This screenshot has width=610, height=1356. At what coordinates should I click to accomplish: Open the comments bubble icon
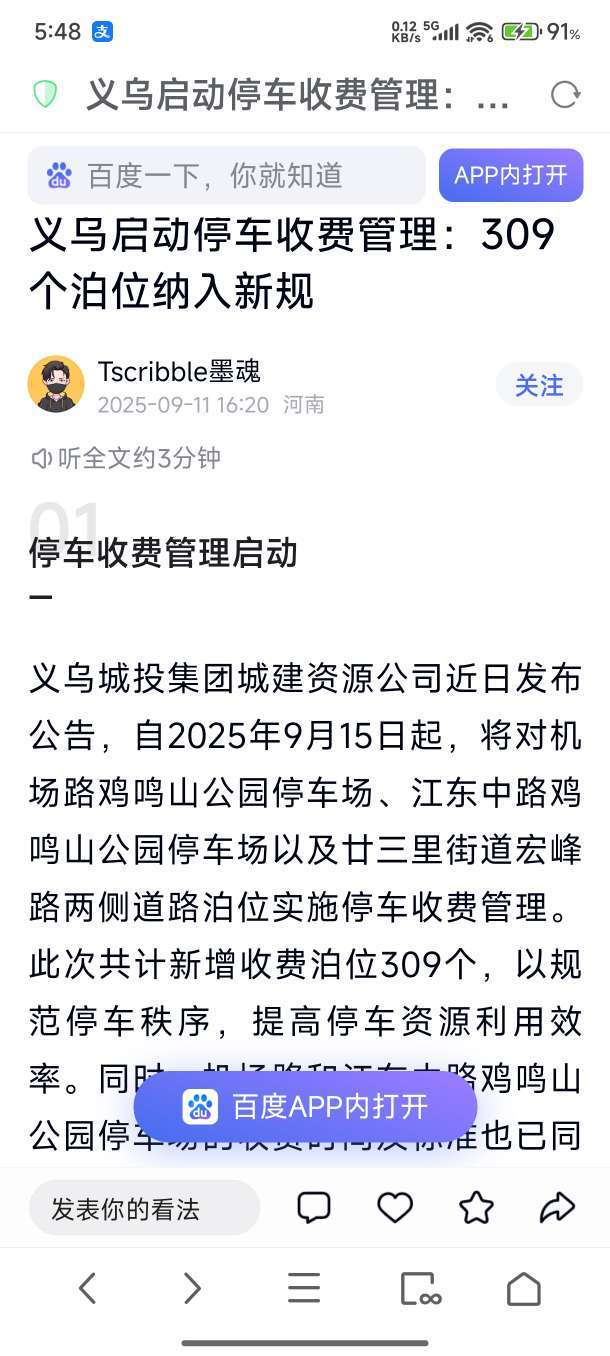tap(314, 1208)
